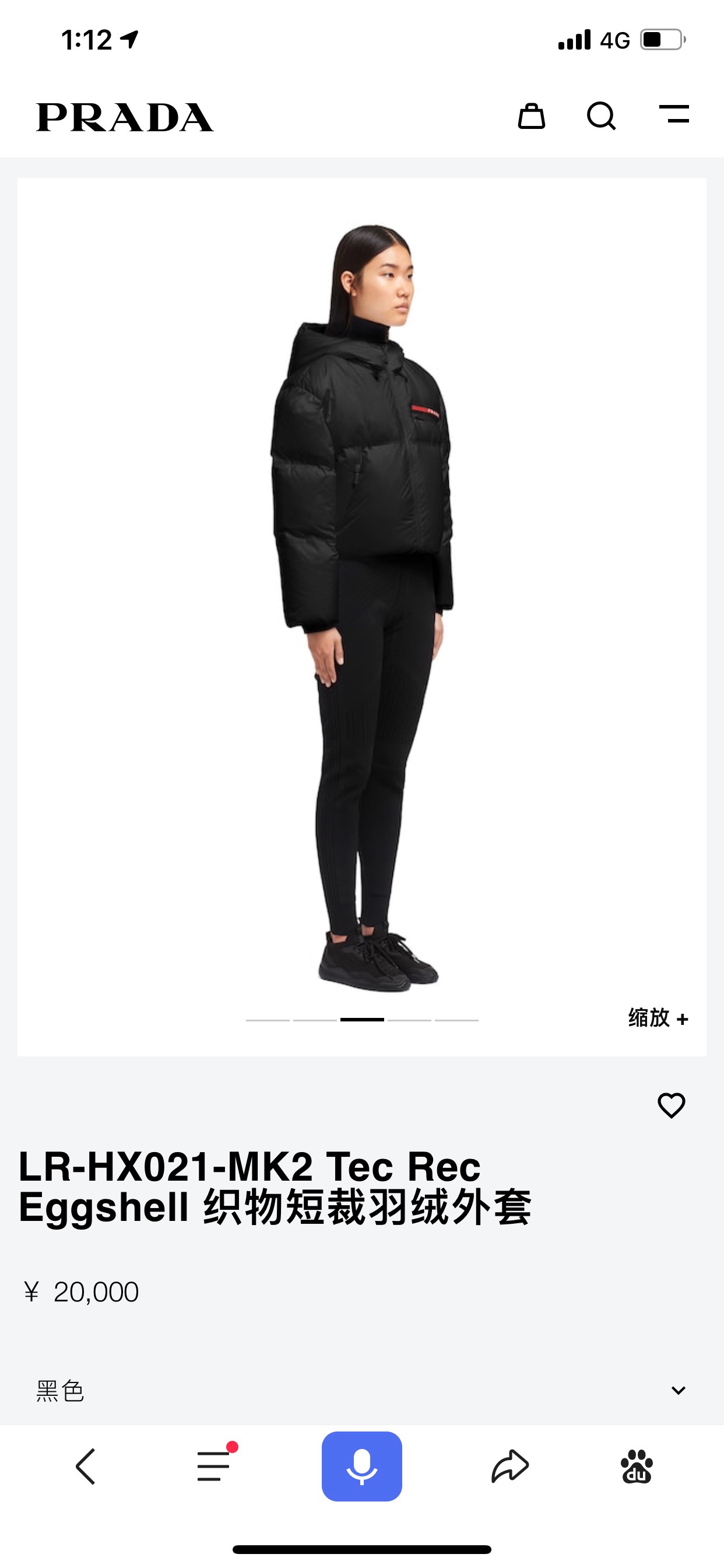The height and width of the screenshot is (1568, 724).
Task: Jump to the first product image indicator
Action: click(268, 1020)
